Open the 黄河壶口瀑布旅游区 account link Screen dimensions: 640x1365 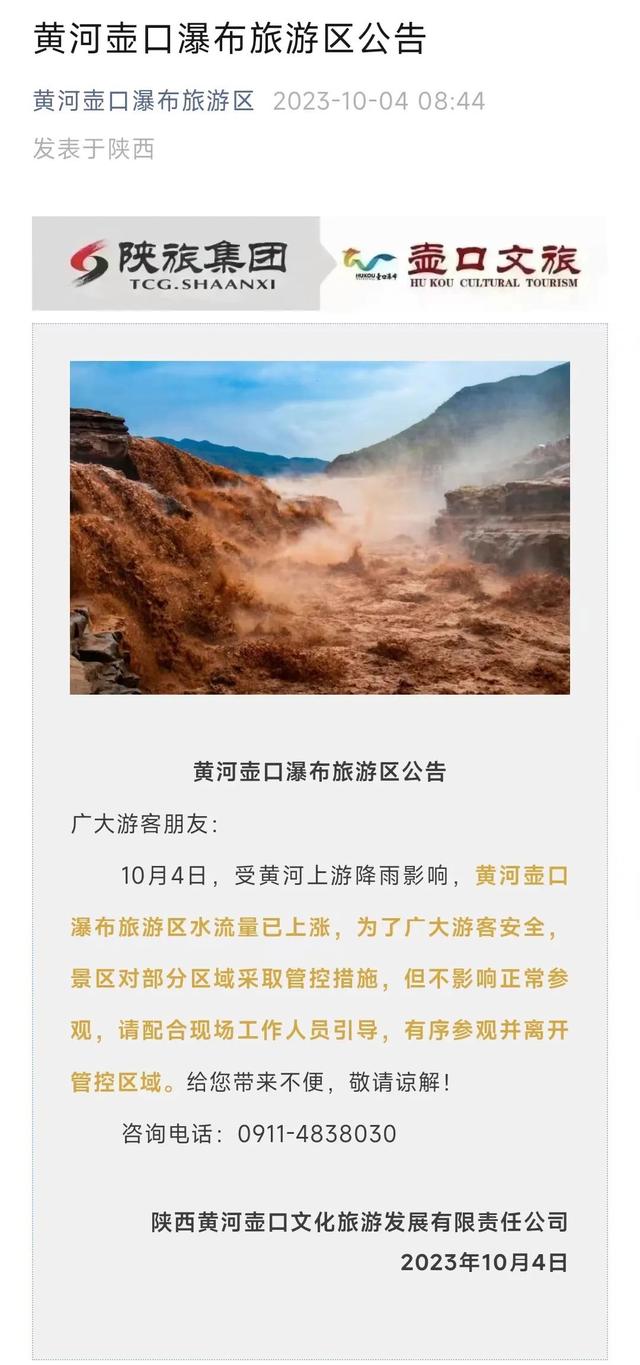pos(144,101)
